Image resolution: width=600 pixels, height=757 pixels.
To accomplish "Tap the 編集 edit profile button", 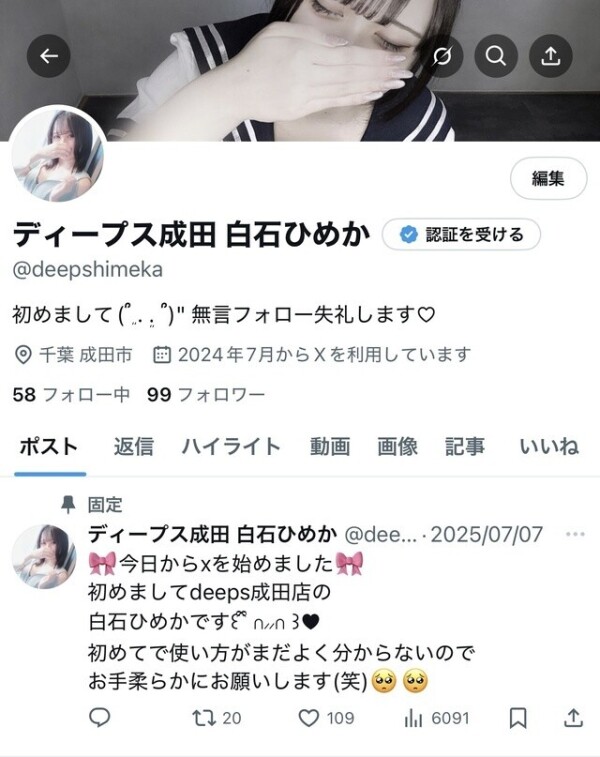I will [x=548, y=179].
